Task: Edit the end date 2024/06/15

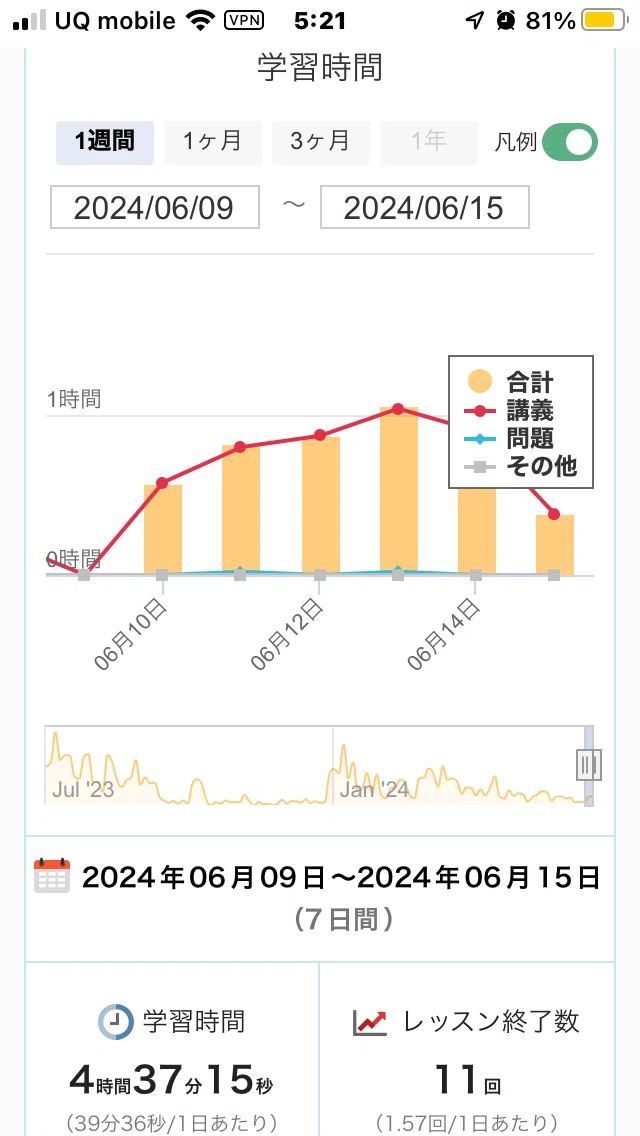Action: (425, 207)
